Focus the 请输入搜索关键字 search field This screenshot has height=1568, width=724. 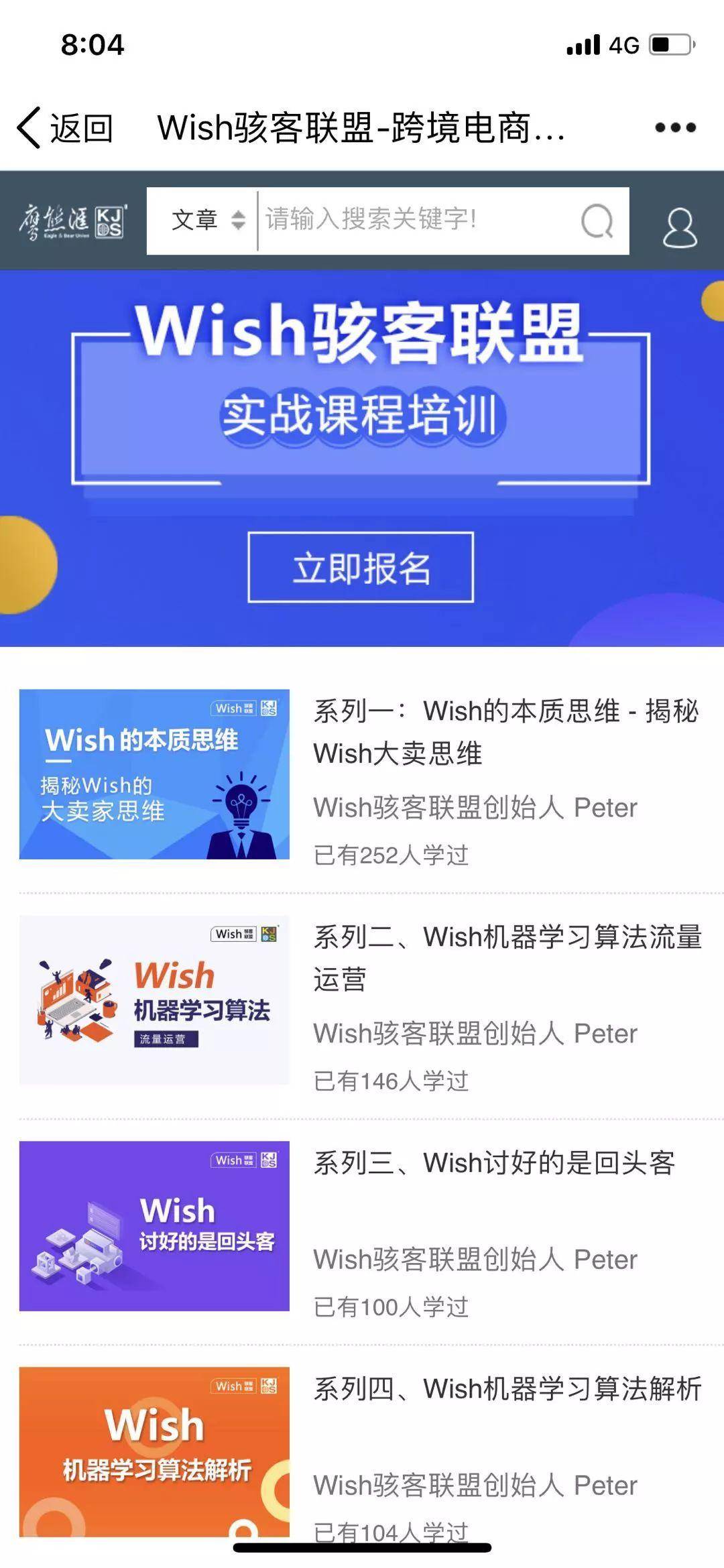click(x=416, y=220)
